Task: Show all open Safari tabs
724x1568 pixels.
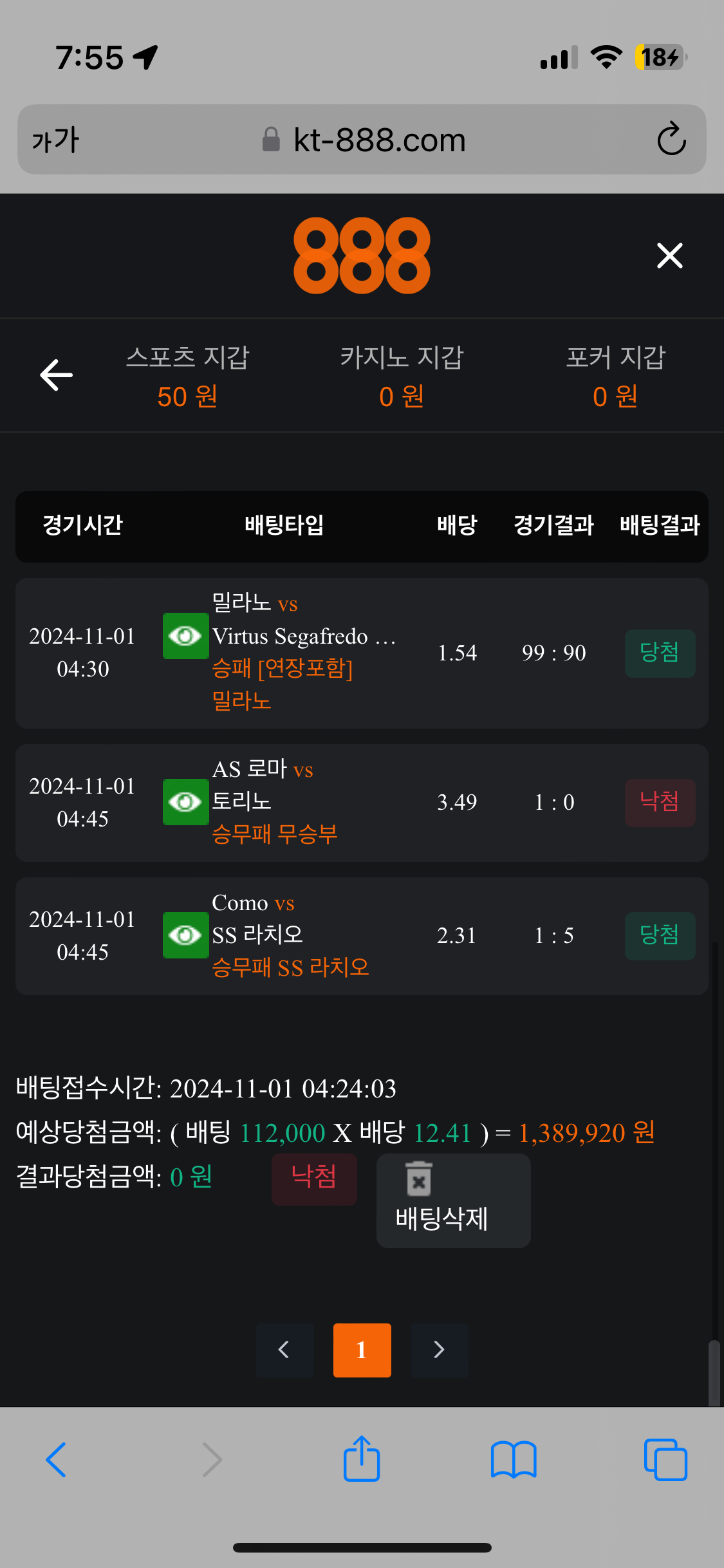Action: [665, 1459]
